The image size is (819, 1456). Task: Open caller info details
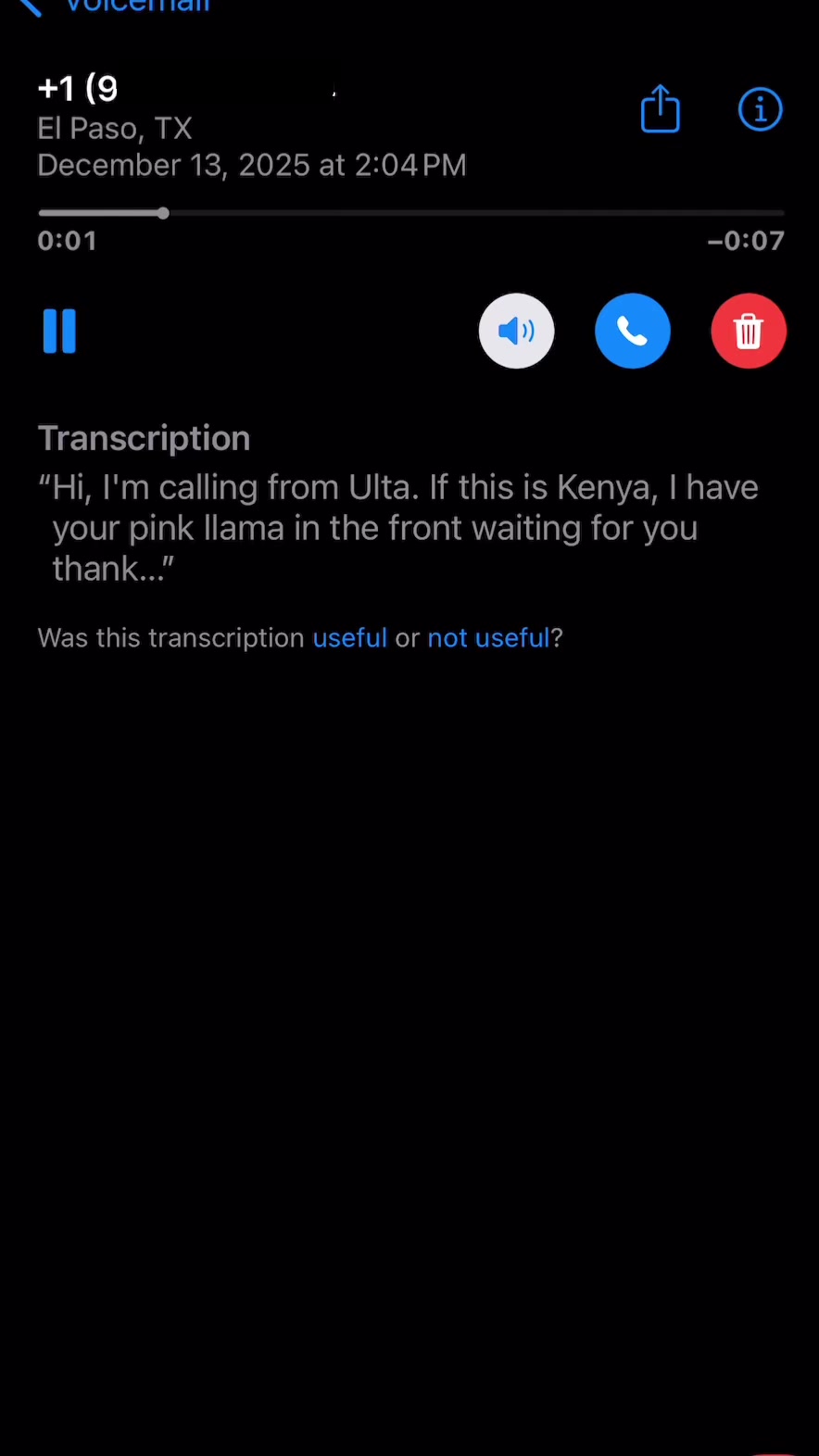click(760, 110)
